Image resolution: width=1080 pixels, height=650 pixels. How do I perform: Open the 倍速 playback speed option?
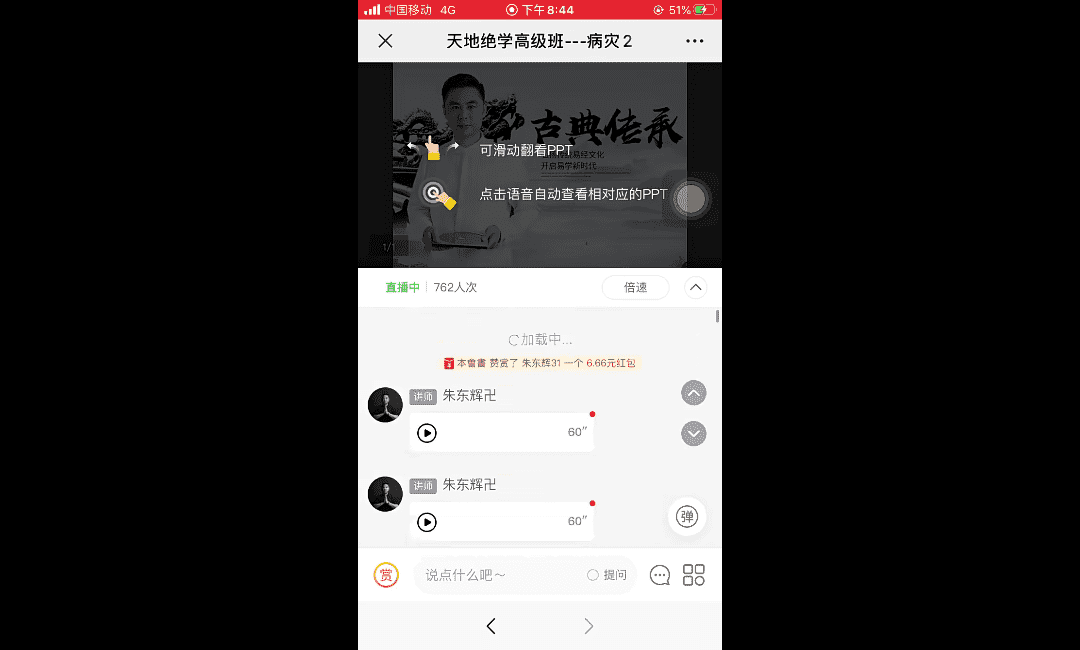pos(635,287)
